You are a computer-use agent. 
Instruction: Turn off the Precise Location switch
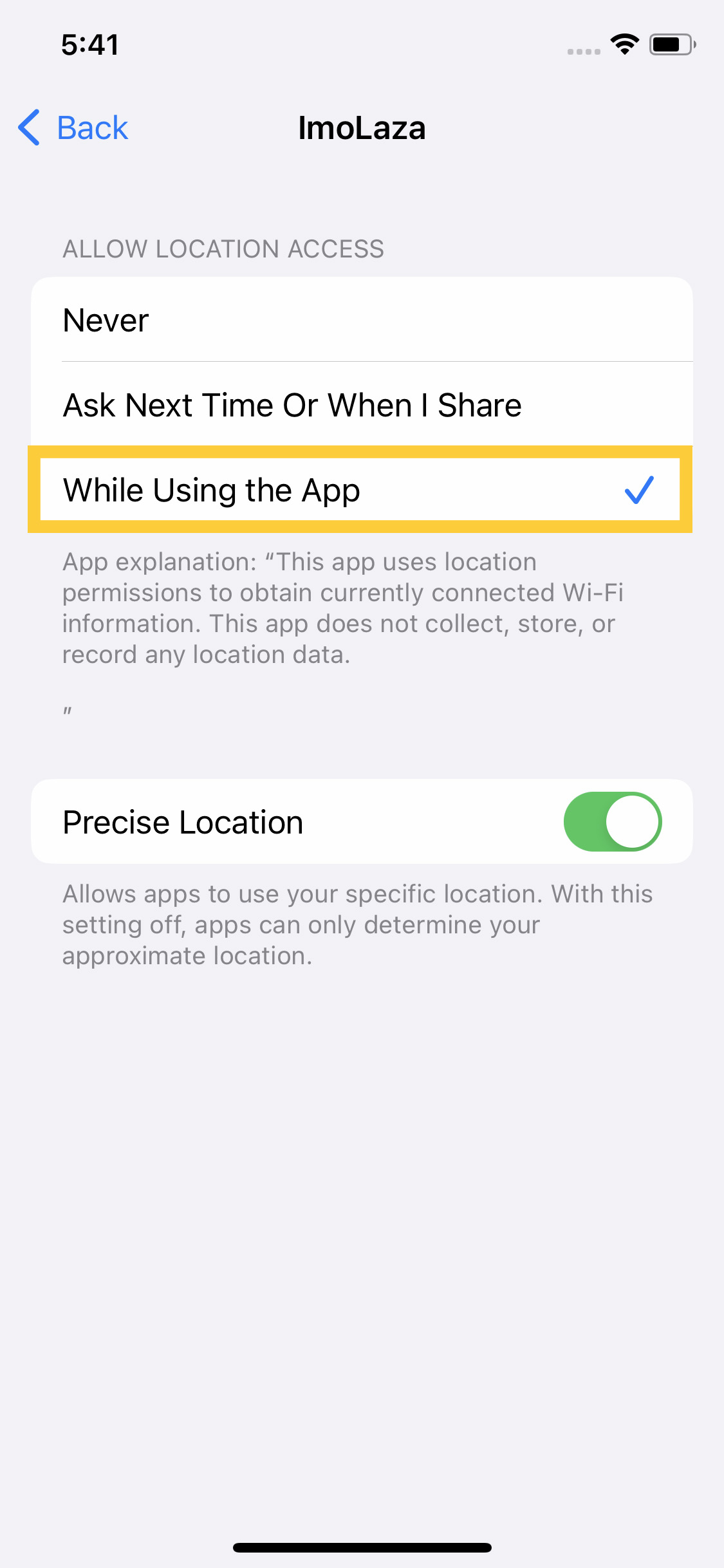612,821
